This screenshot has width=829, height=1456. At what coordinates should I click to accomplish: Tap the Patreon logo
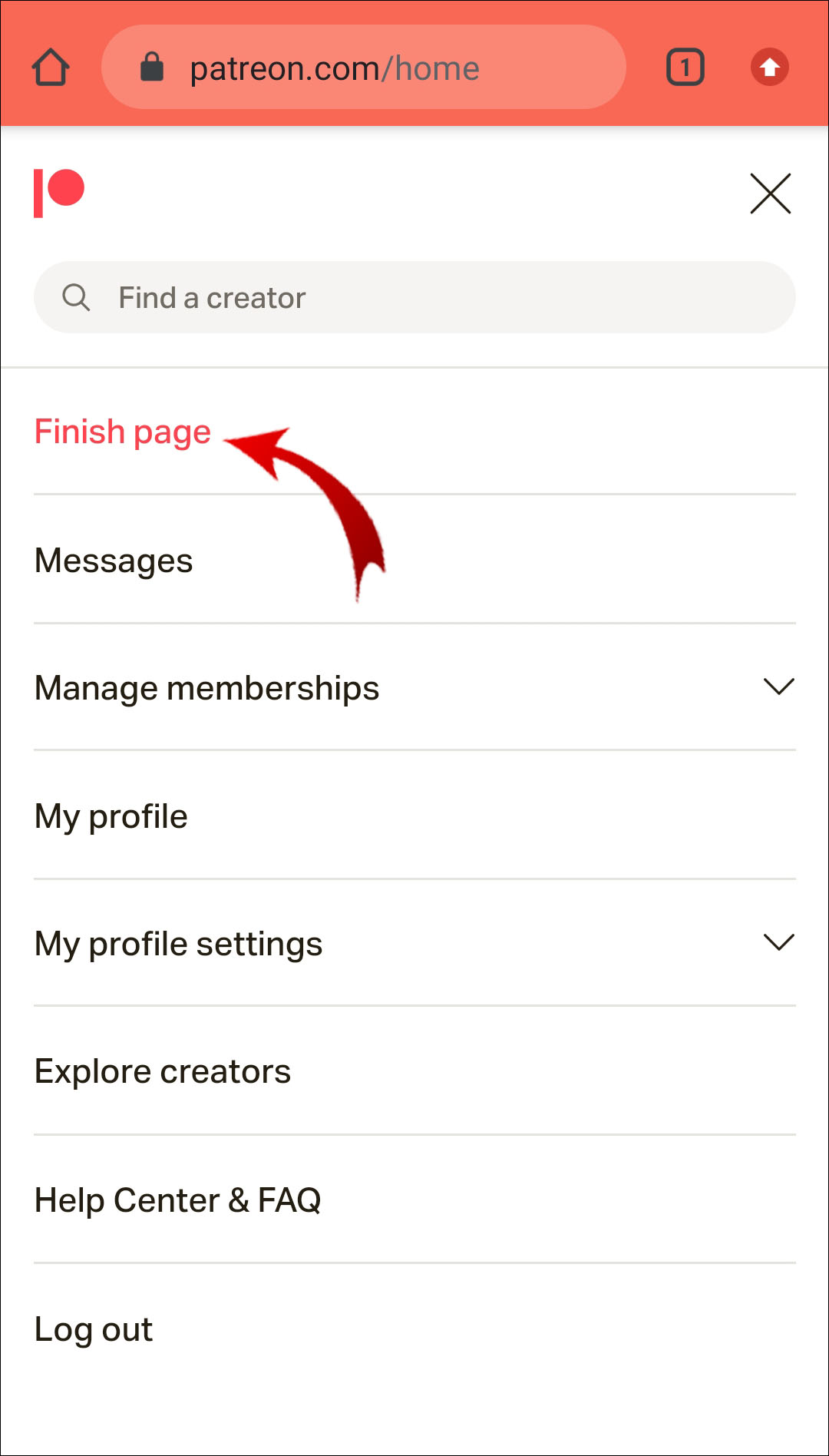pos(59,193)
